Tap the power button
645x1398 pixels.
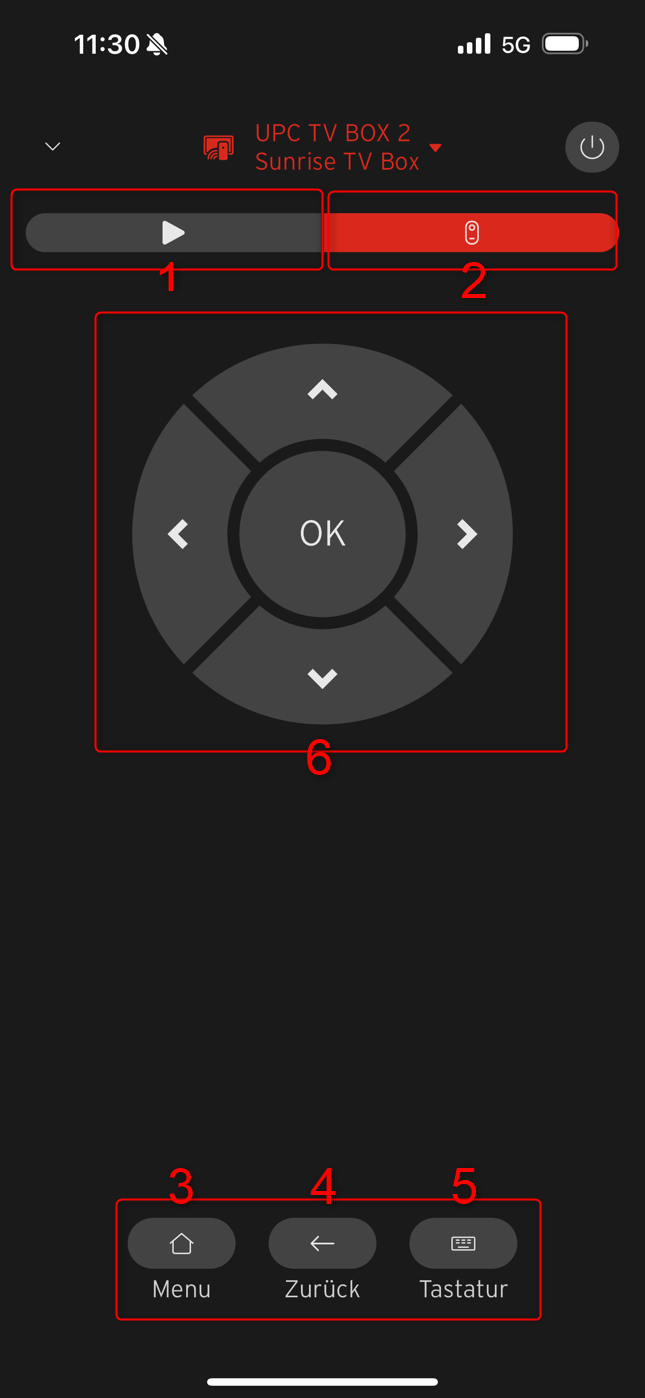click(x=592, y=147)
